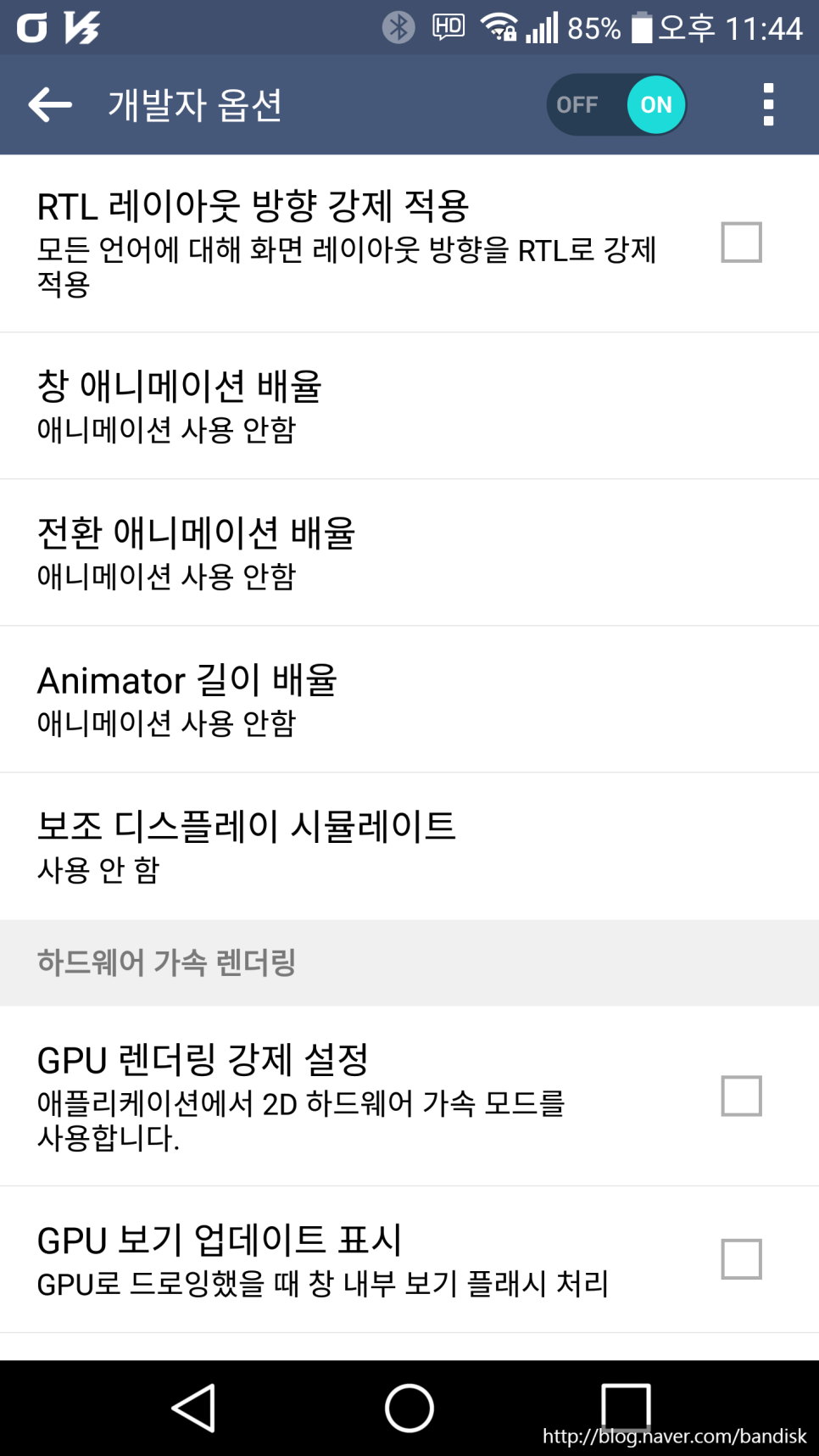The image size is (819, 1456).
Task: Open the three-dot overflow menu
Action: point(768,105)
